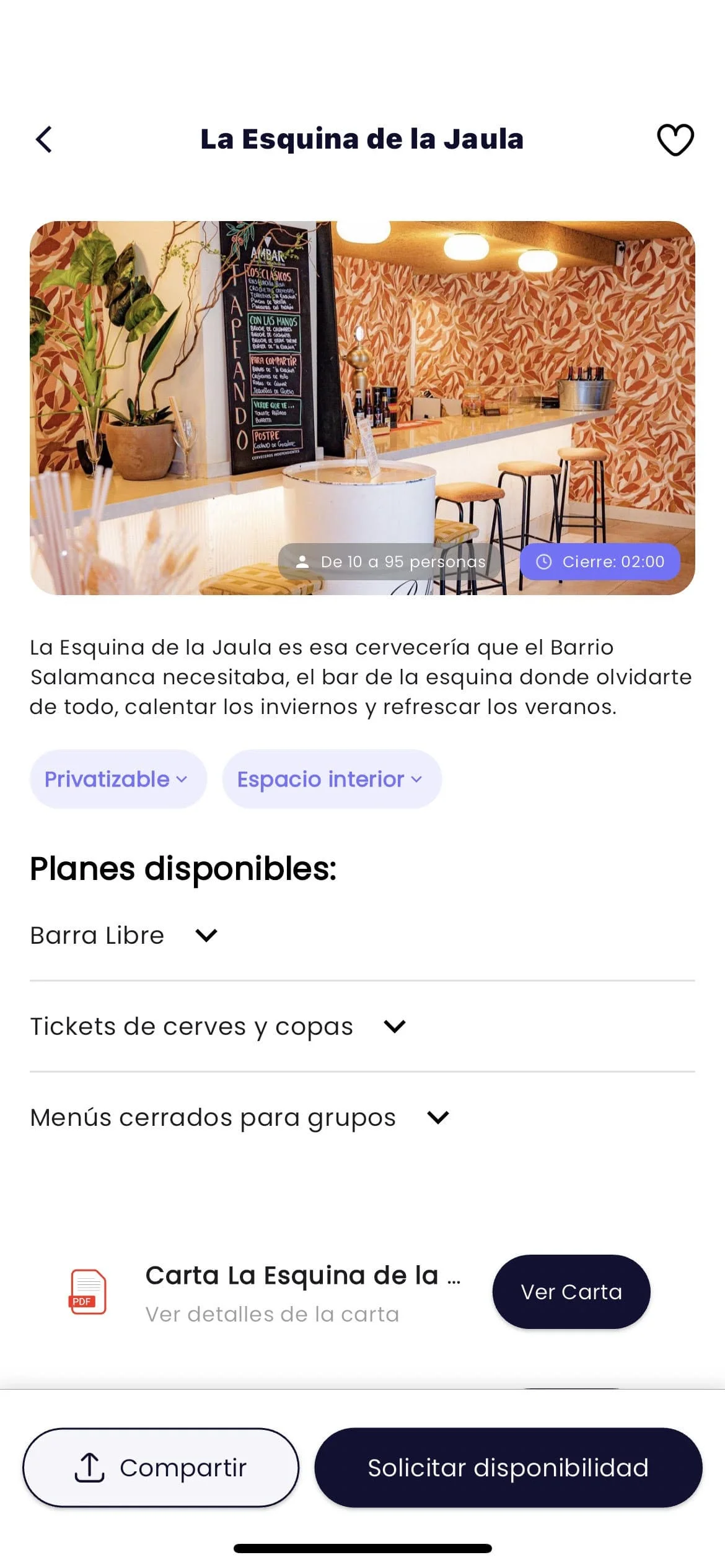Expand the Barra Libre plan

[206, 935]
